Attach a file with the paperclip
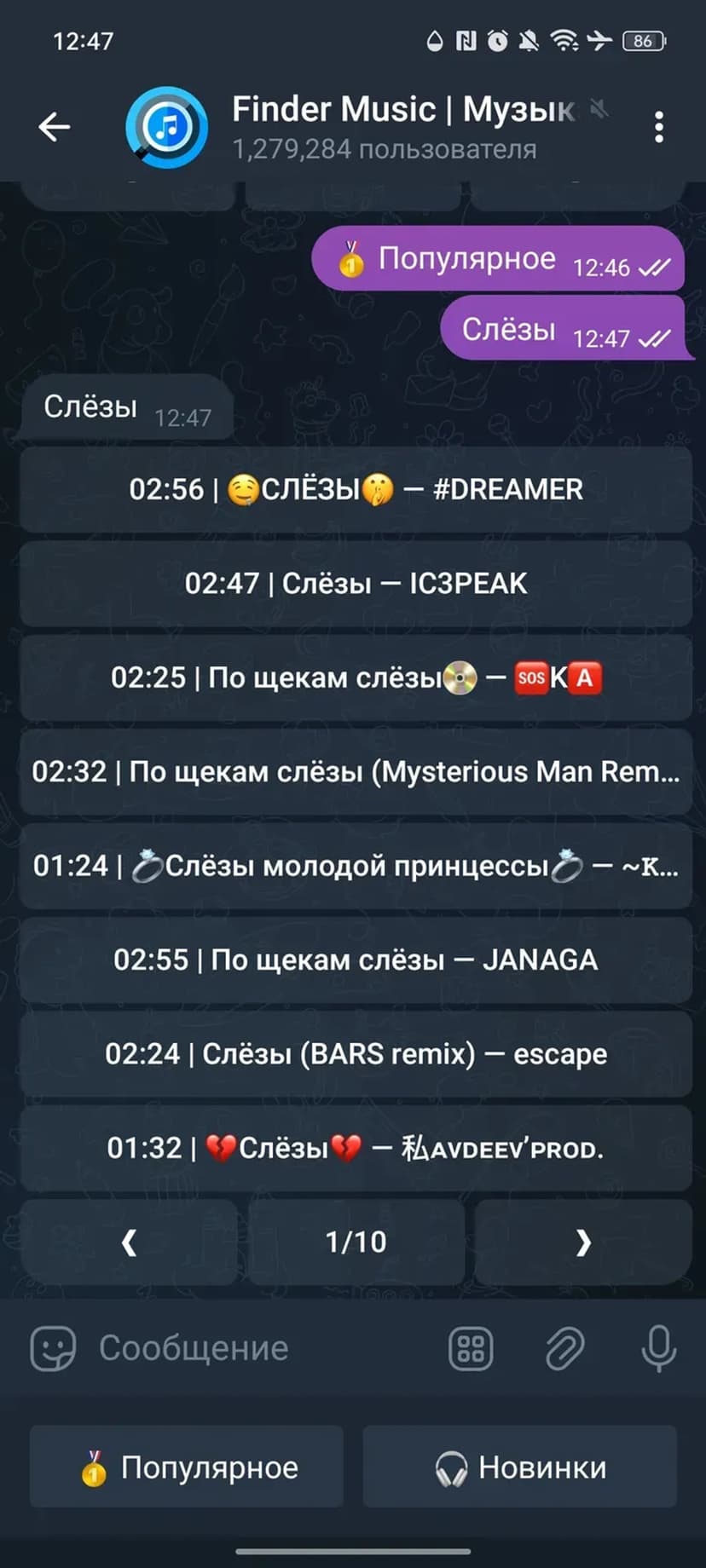This screenshot has width=706, height=1568. (564, 1349)
